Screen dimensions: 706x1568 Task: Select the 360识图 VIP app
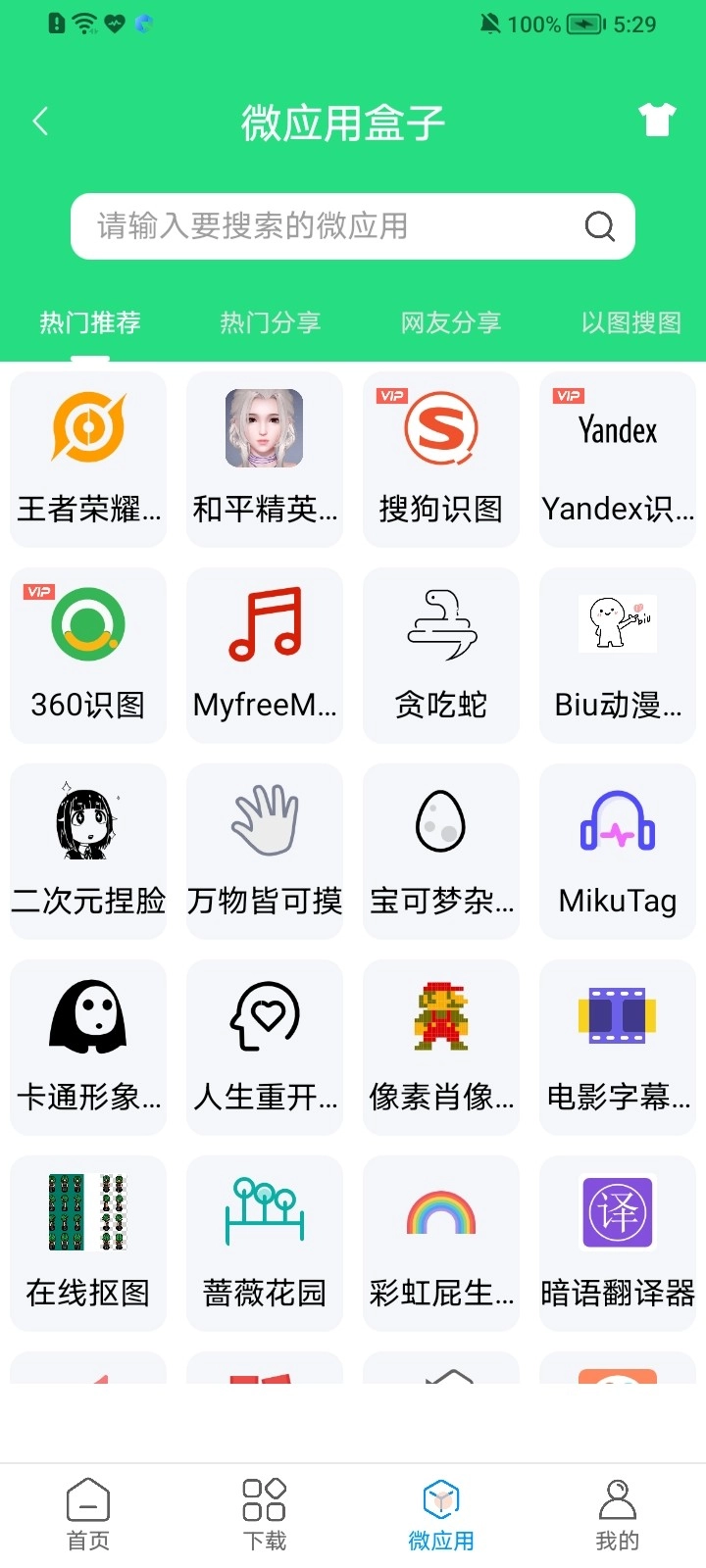click(87, 655)
